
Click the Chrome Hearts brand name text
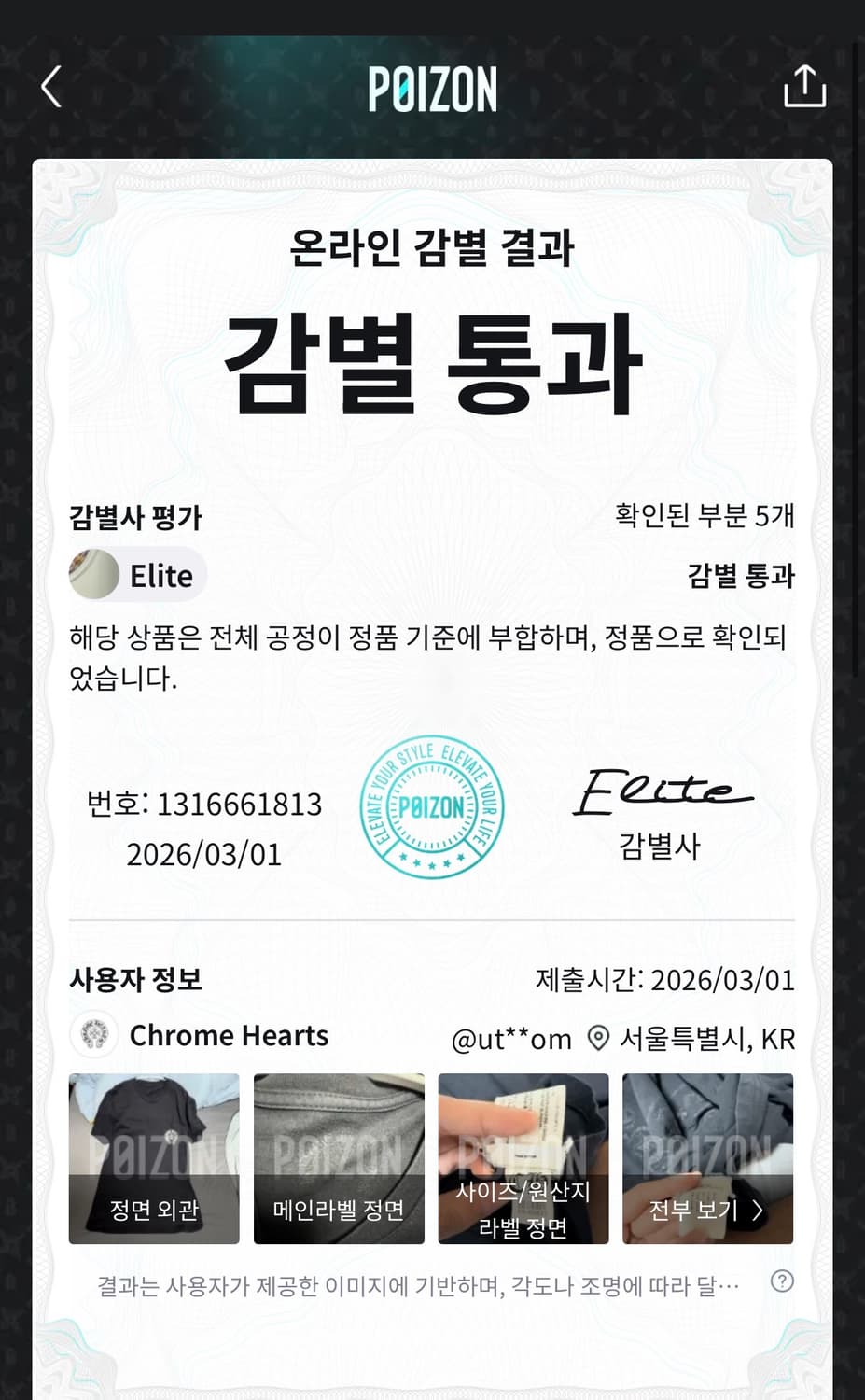[x=229, y=1035]
